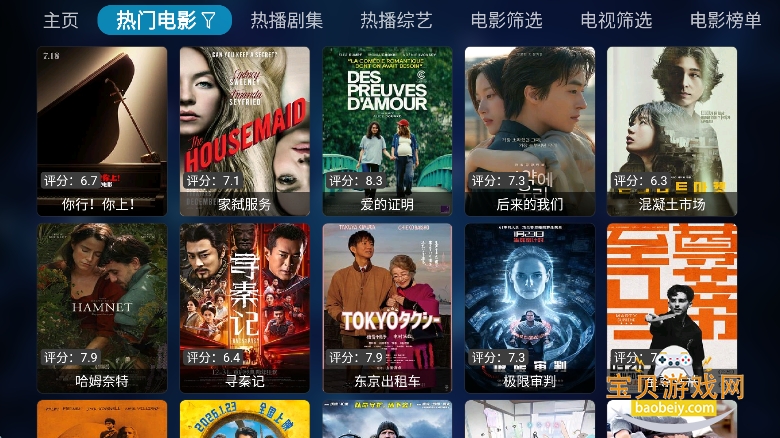Tap the 极限审判 movie poster
The width and height of the screenshot is (780, 438).
coord(530,307)
